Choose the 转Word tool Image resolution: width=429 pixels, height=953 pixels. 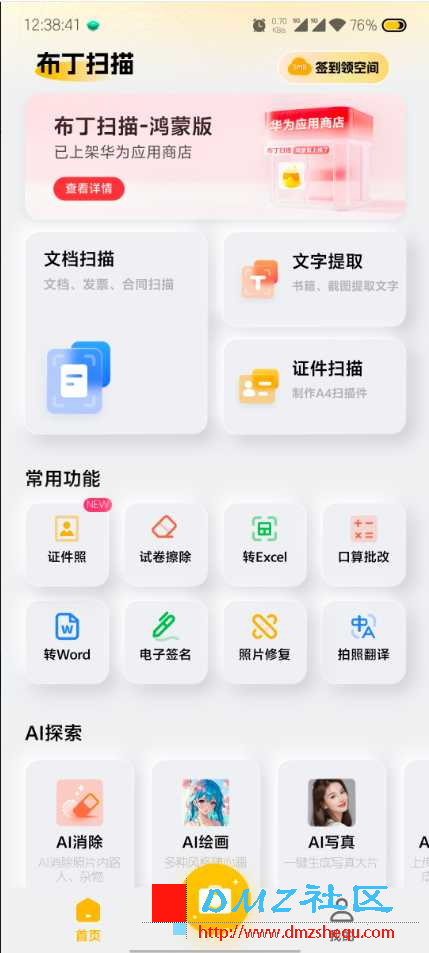67,642
